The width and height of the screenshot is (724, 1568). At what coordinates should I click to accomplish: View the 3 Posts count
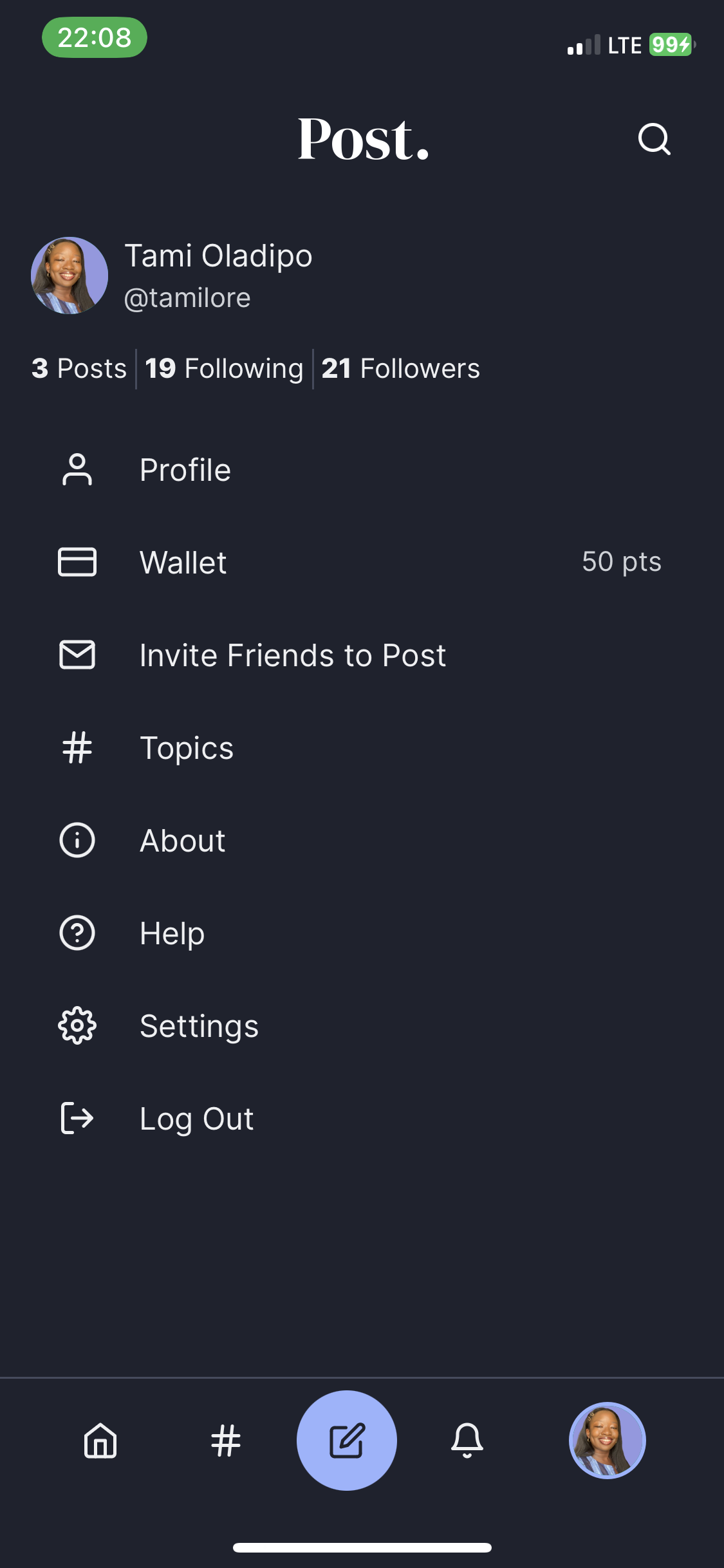click(79, 369)
